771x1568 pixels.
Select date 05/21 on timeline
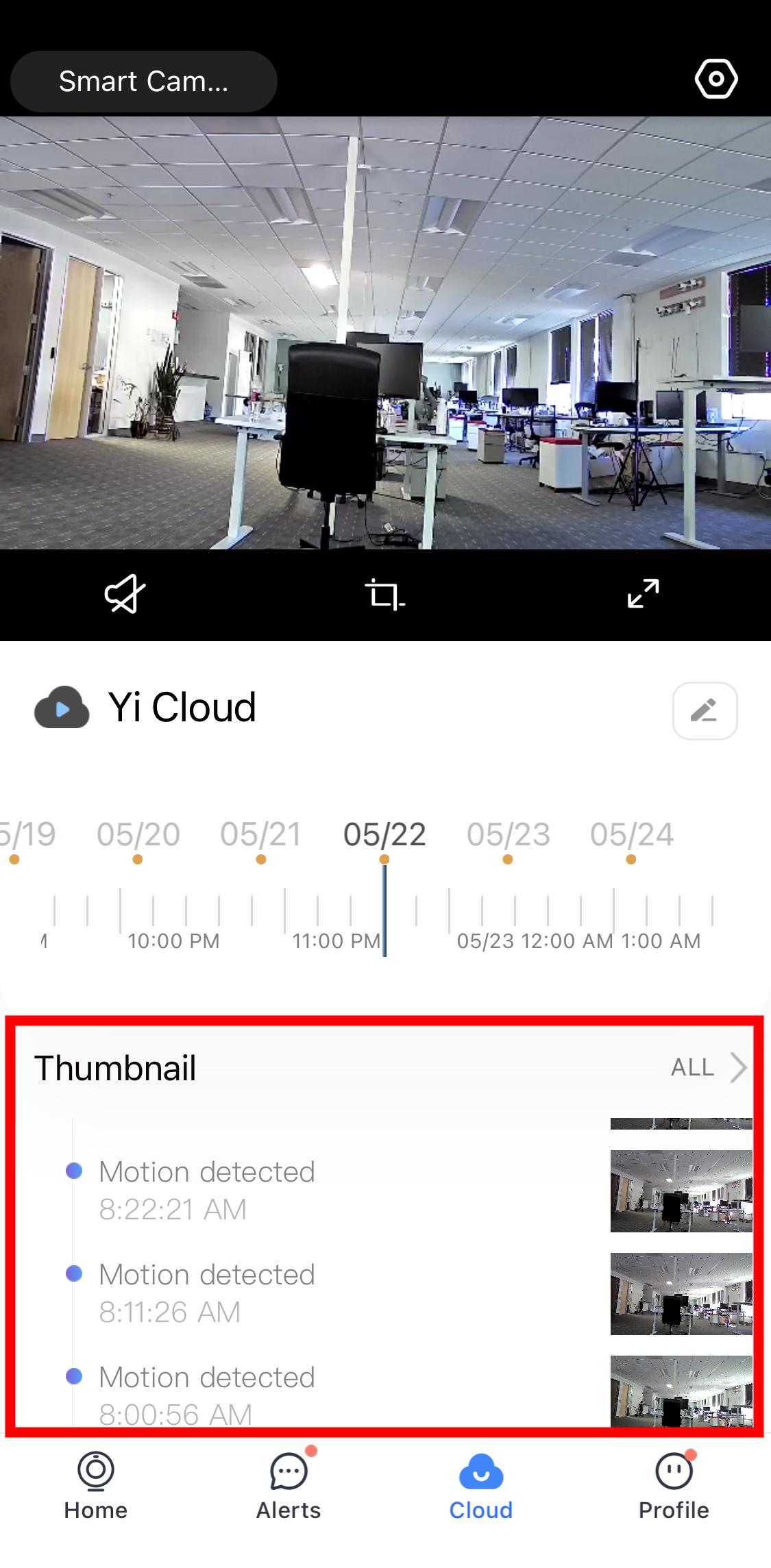(260, 835)
